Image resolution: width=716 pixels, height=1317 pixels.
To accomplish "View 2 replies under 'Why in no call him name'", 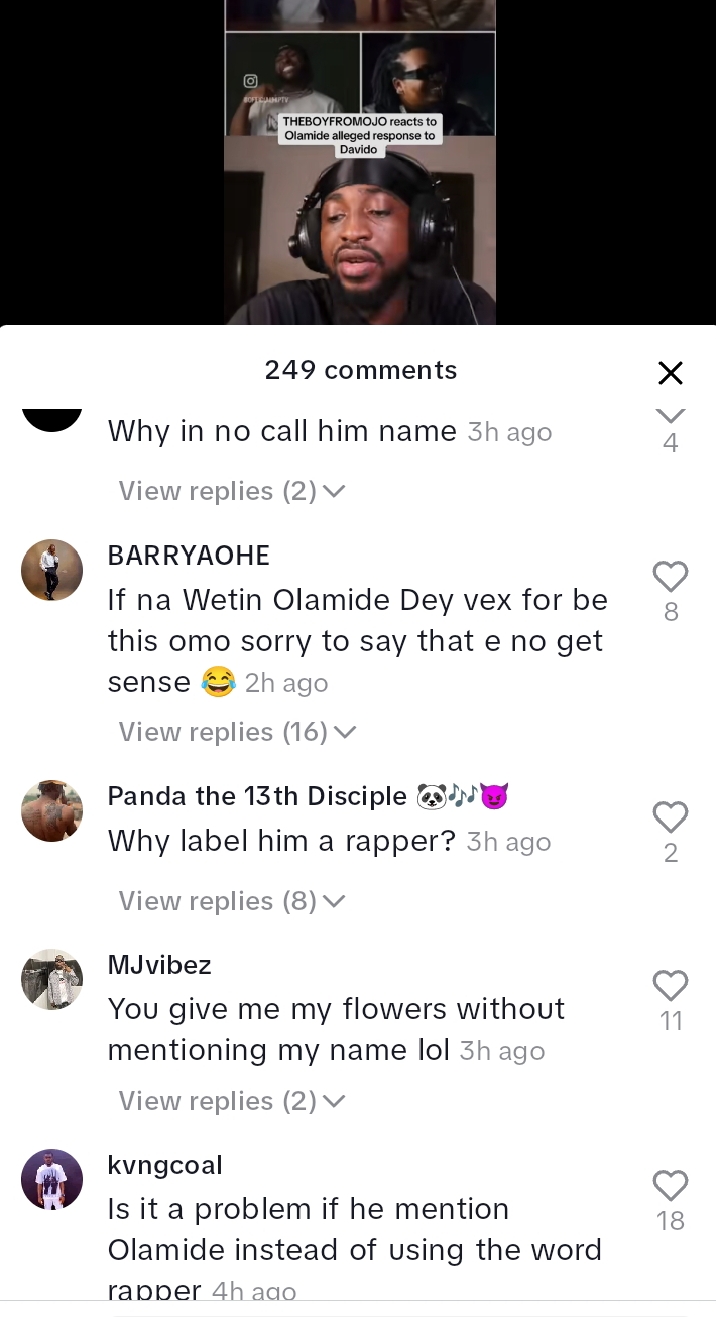I will tap(231, 491).
